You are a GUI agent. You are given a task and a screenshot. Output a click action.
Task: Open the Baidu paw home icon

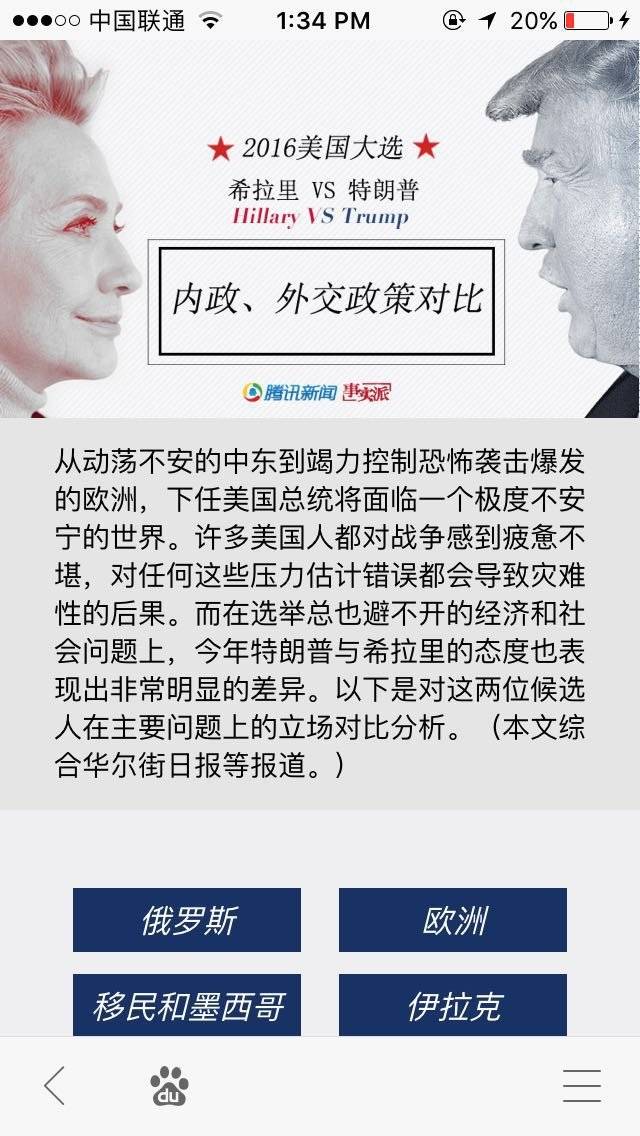click(x=169, y=1086)
